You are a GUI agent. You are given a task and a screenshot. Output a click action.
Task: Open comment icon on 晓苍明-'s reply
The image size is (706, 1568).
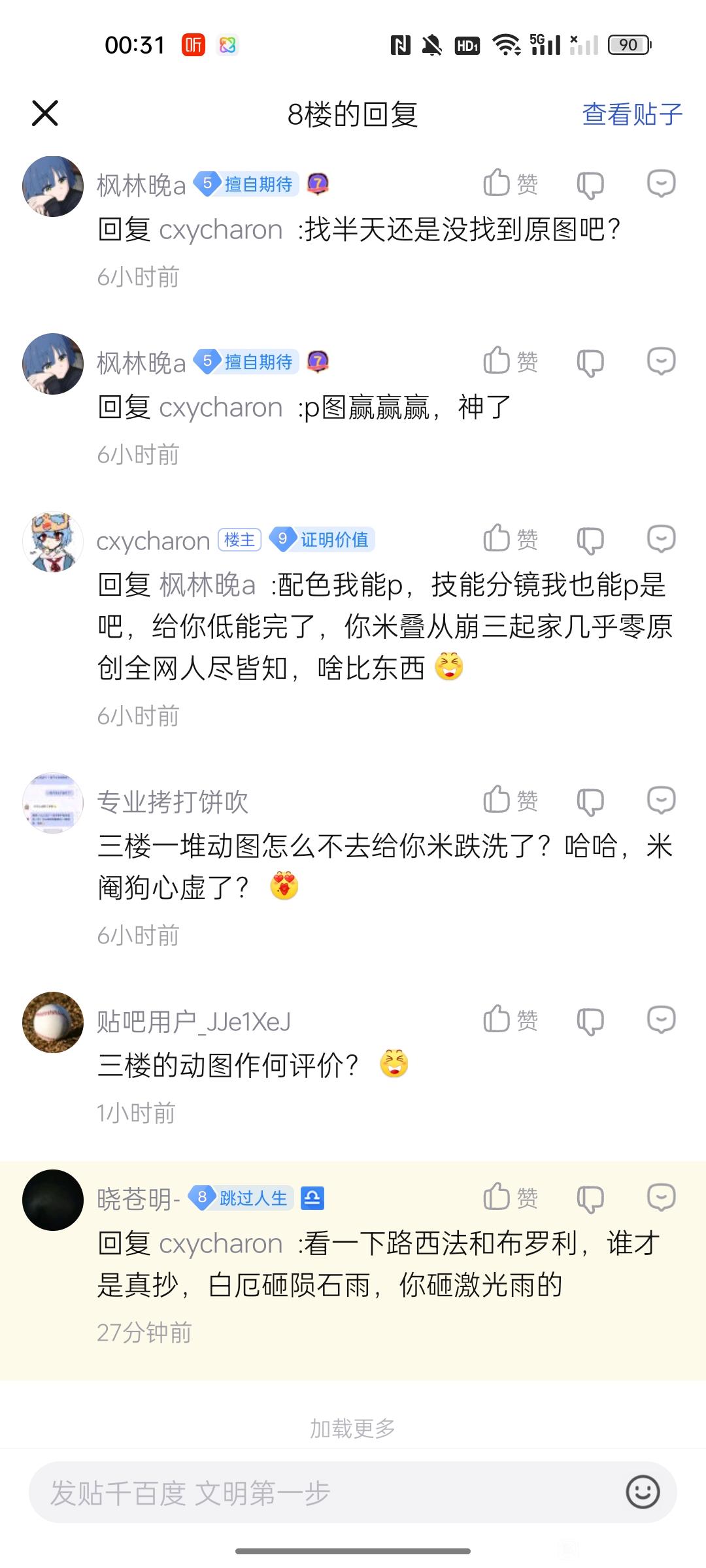(661, 1198)
